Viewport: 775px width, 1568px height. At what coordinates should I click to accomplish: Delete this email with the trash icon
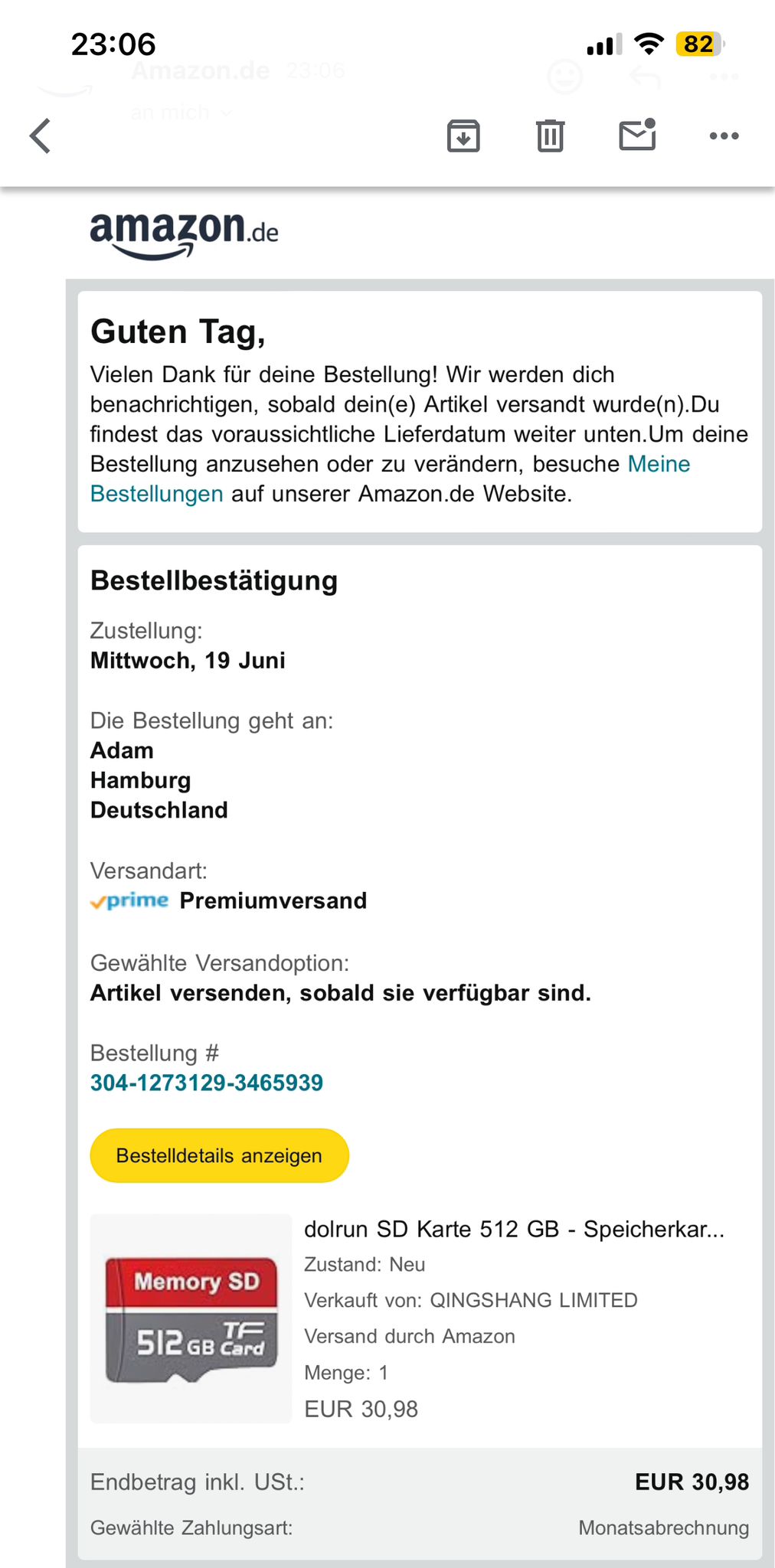click(550, 136)
